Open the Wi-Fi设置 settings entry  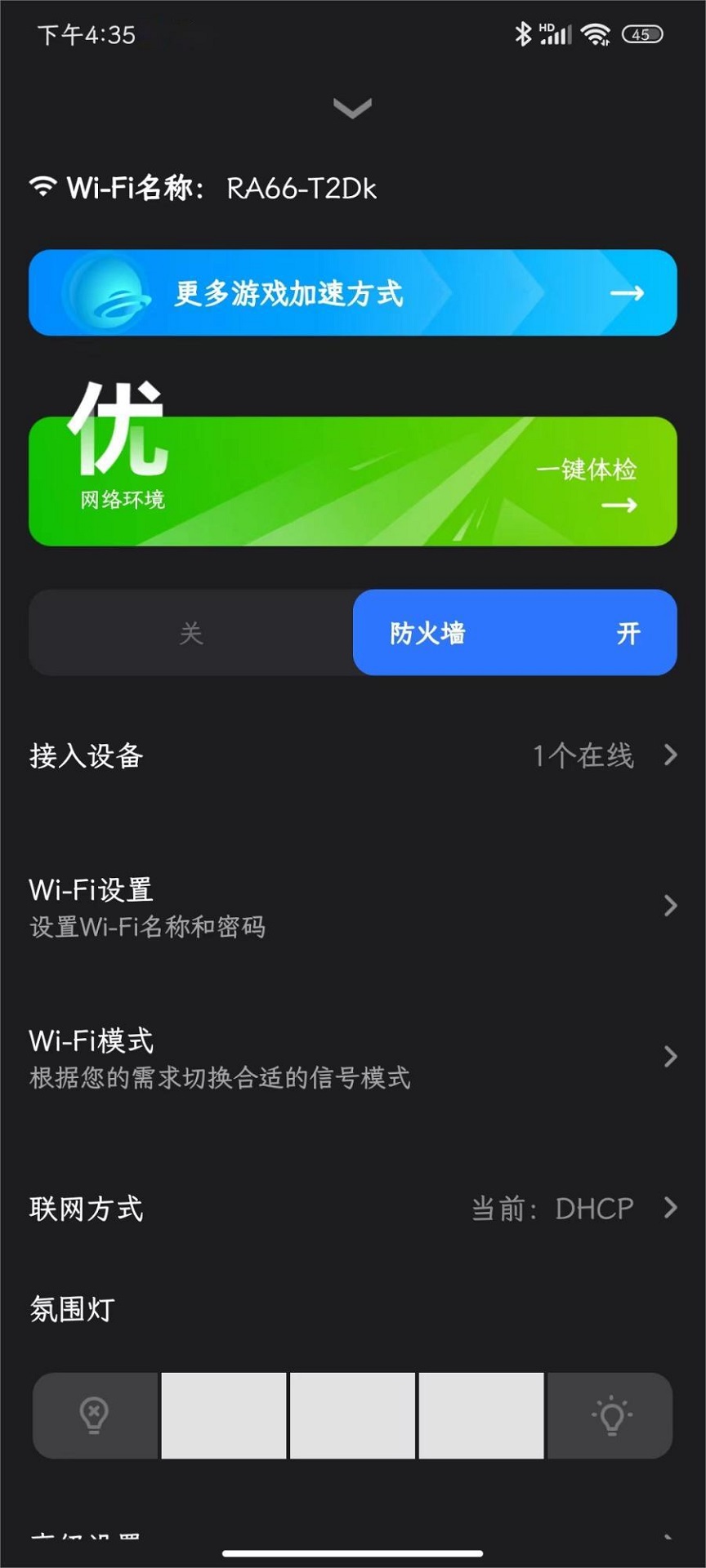point(352,905)
